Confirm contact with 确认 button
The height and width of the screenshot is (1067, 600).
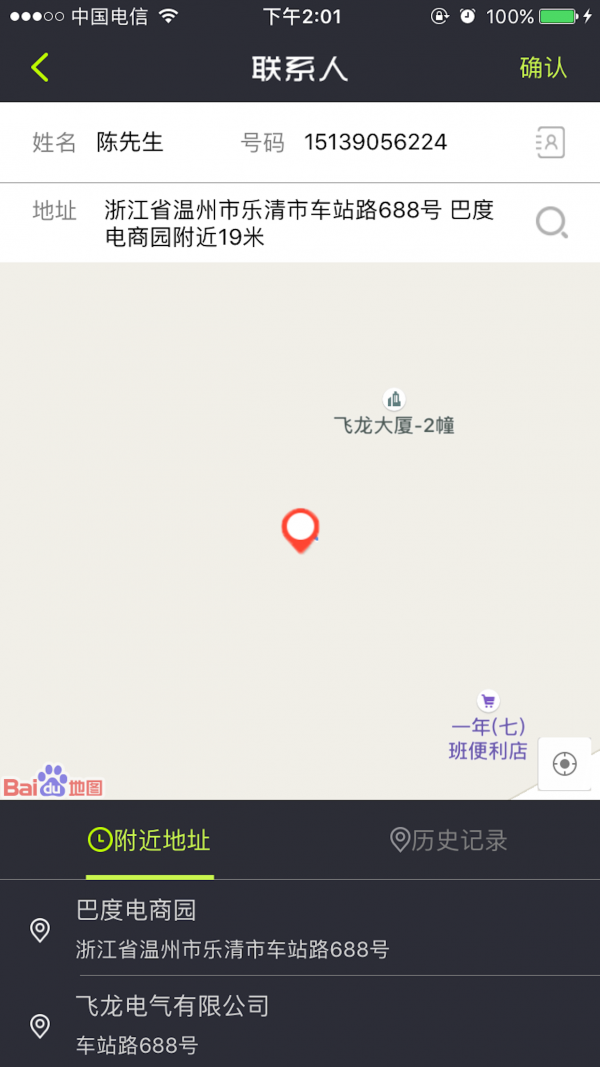543,68
